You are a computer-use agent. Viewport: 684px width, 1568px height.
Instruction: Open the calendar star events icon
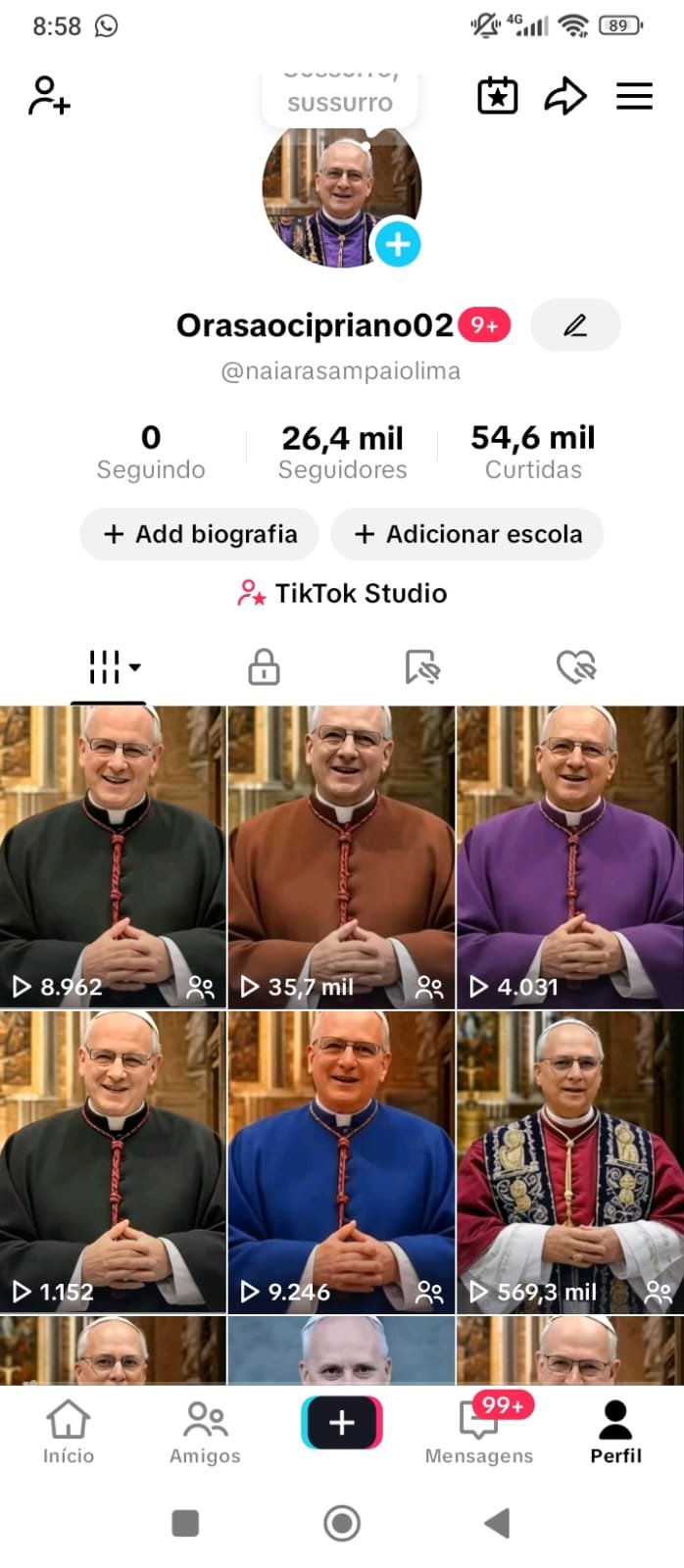497,96
